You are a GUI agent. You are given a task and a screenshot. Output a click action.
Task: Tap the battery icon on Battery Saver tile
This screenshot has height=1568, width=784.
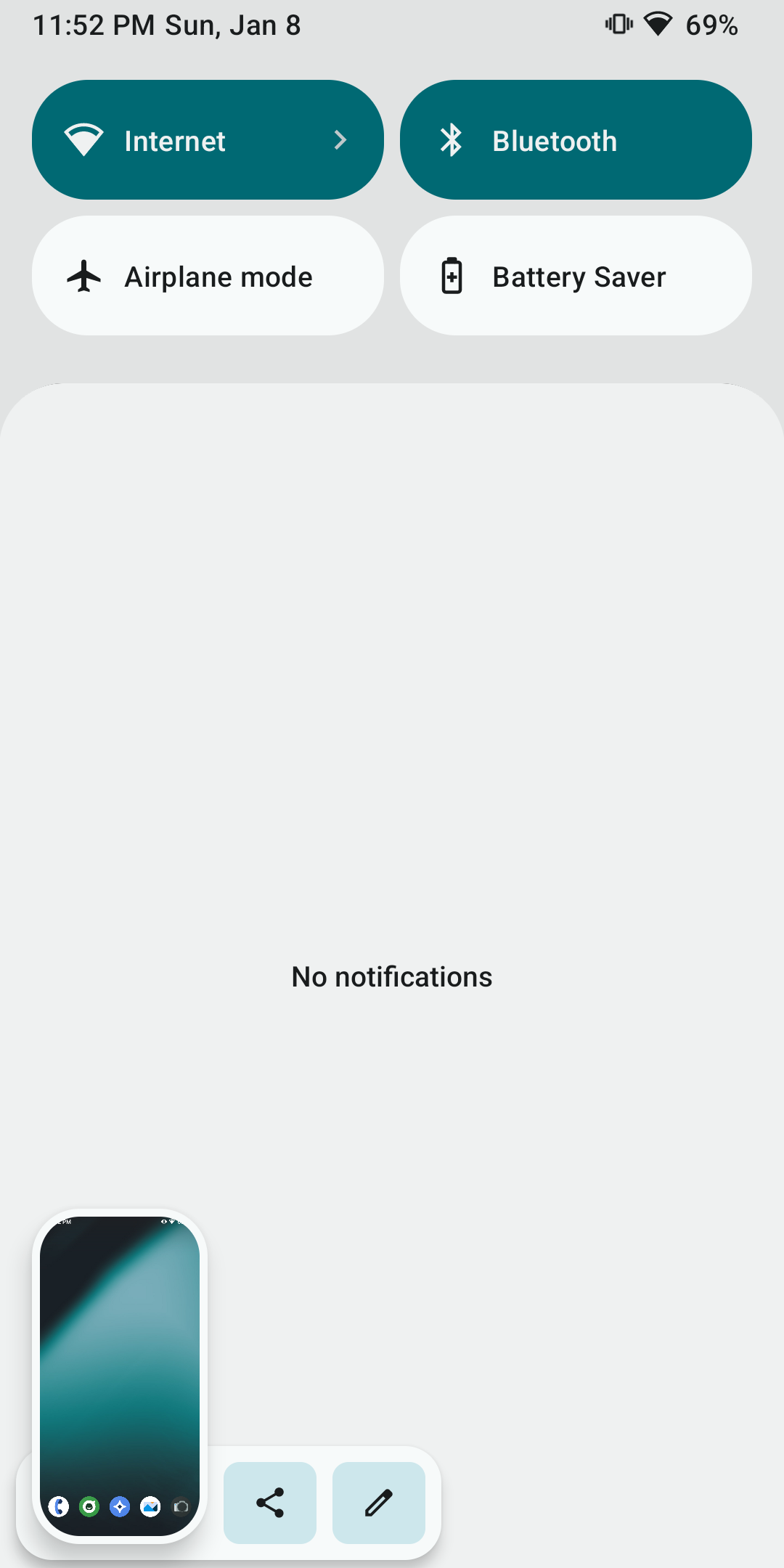tap(452, 276)
